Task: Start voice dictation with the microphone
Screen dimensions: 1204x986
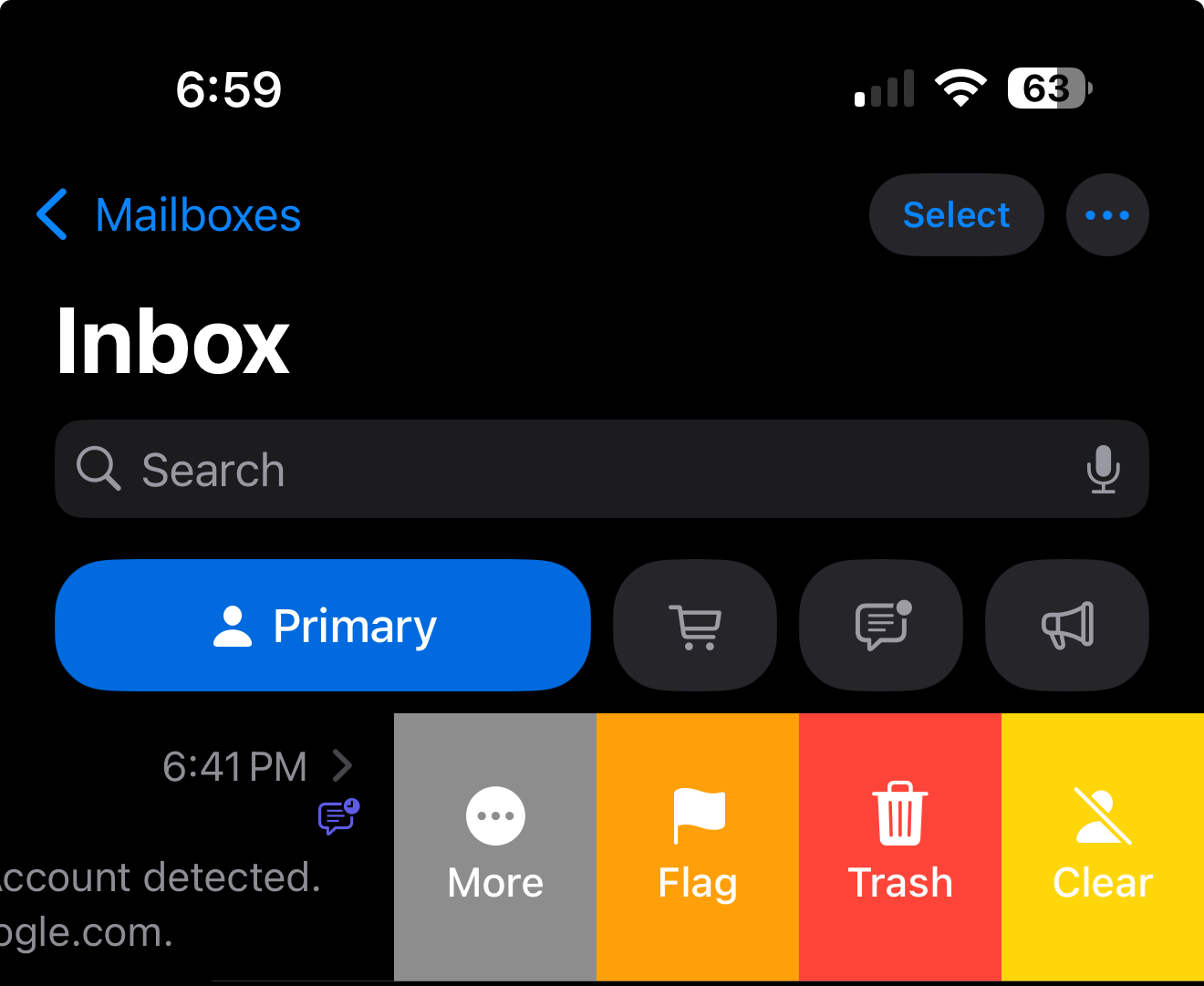Action: pyautogui.click(x=1103, y=469)
